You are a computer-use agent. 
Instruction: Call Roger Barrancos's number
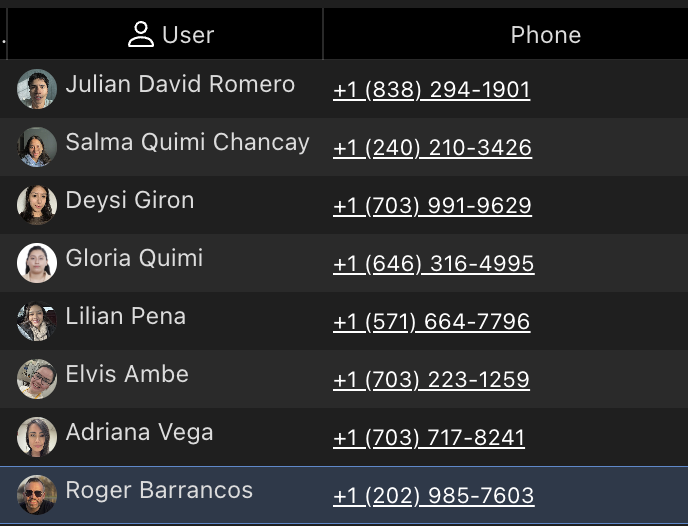433,497
